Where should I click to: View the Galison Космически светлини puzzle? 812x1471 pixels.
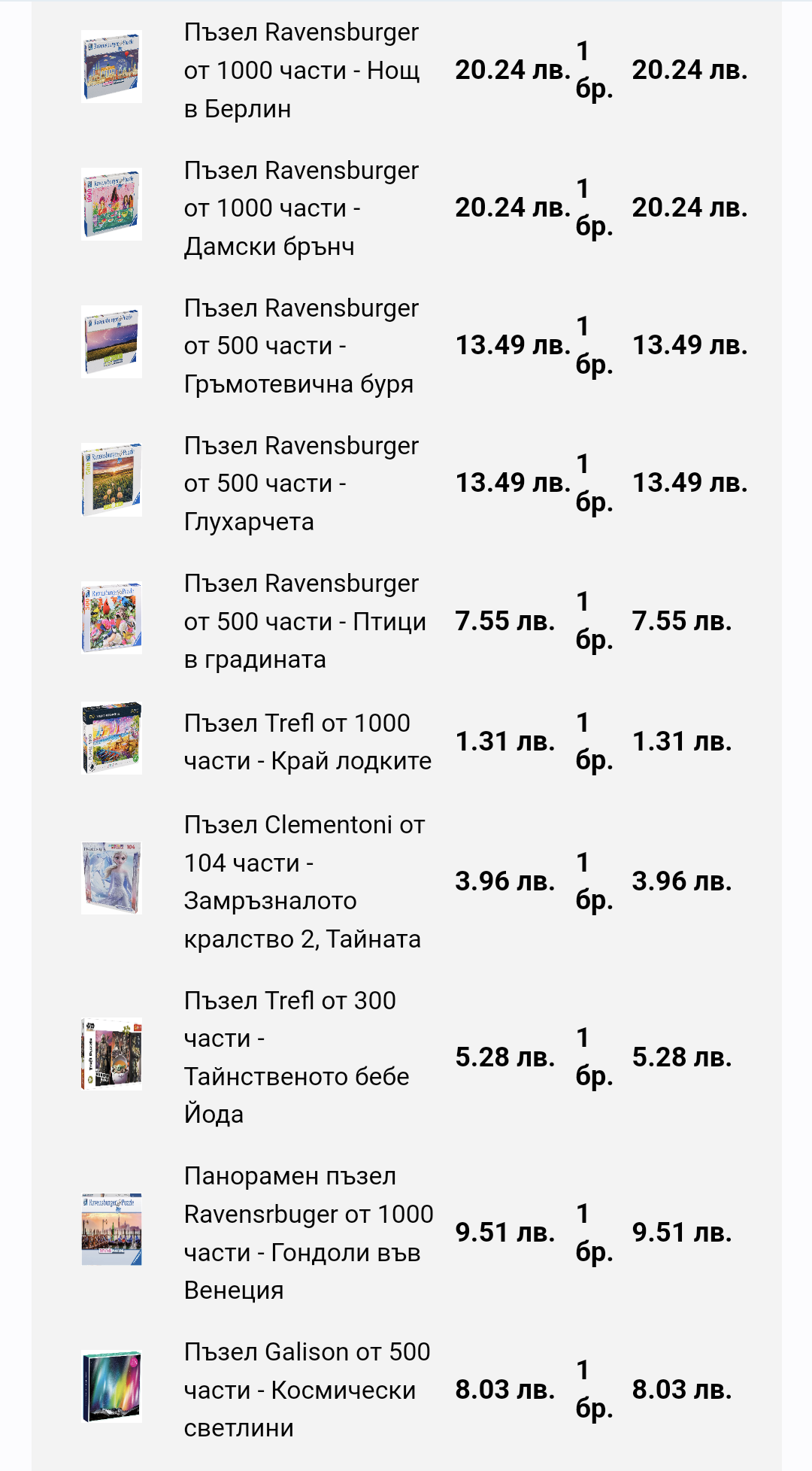coord(307,1390)
